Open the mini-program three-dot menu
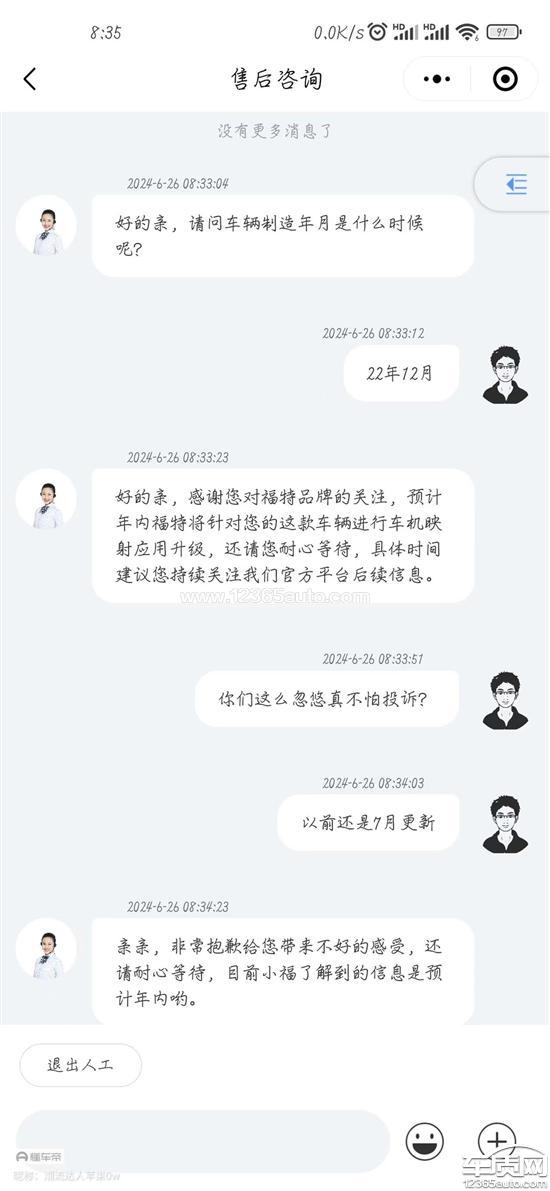The width and height of the screenshot is (550, 1191). click(x=437, y=79)
